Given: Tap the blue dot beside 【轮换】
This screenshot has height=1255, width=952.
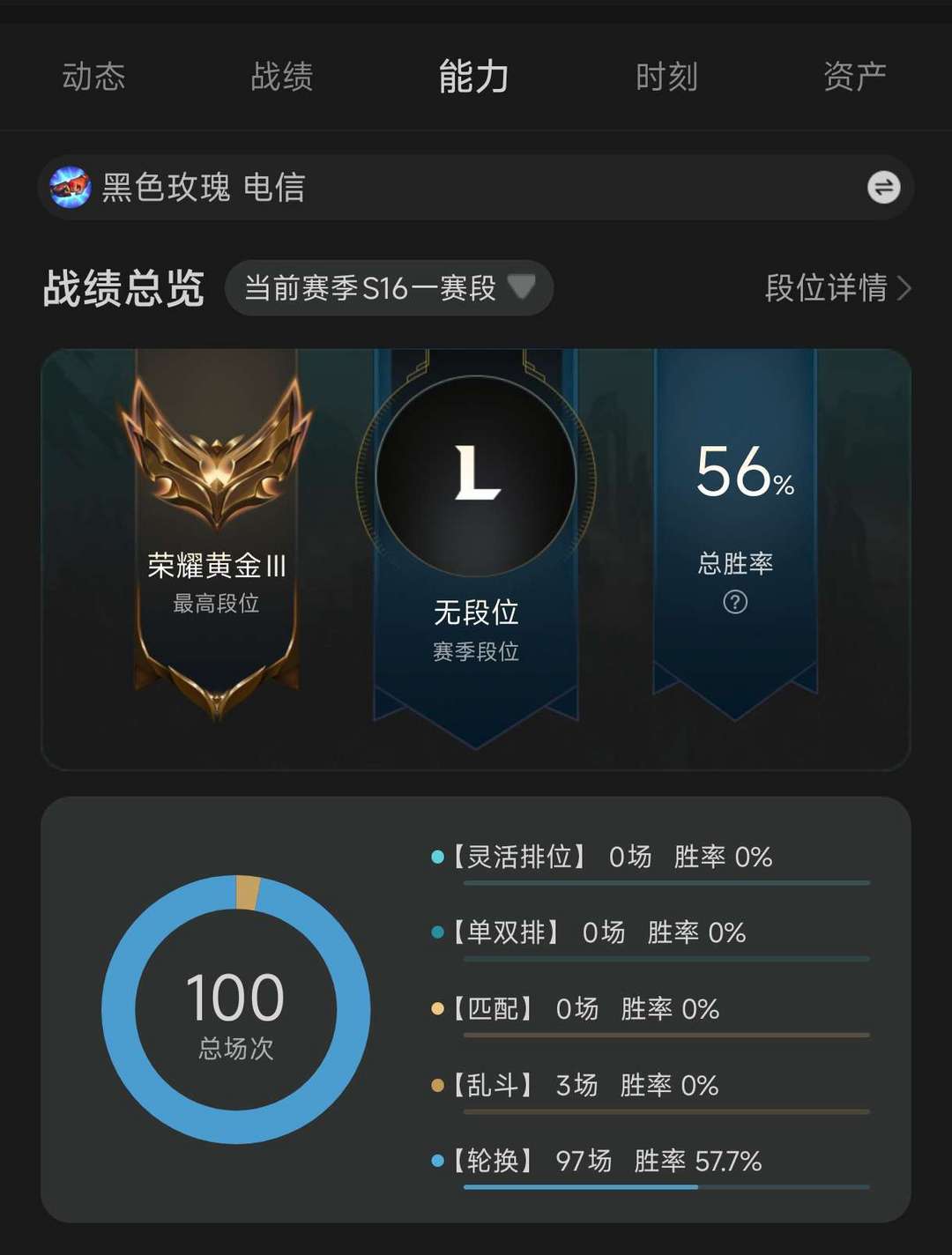Looking at the screenshot, I should pyautogui.click(x=435, y=1162).
